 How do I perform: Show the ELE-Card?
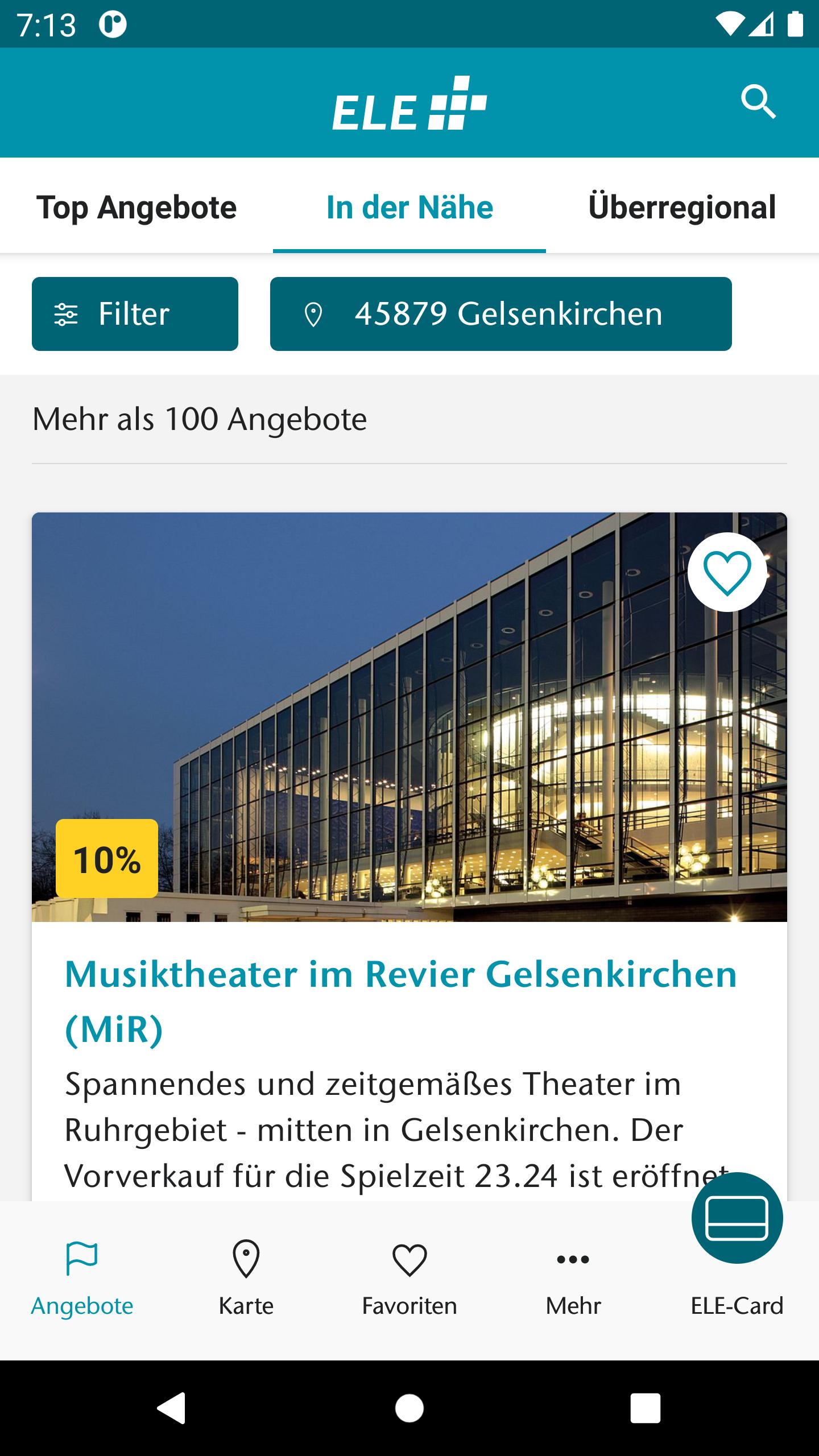click(x=737, y=1251)
